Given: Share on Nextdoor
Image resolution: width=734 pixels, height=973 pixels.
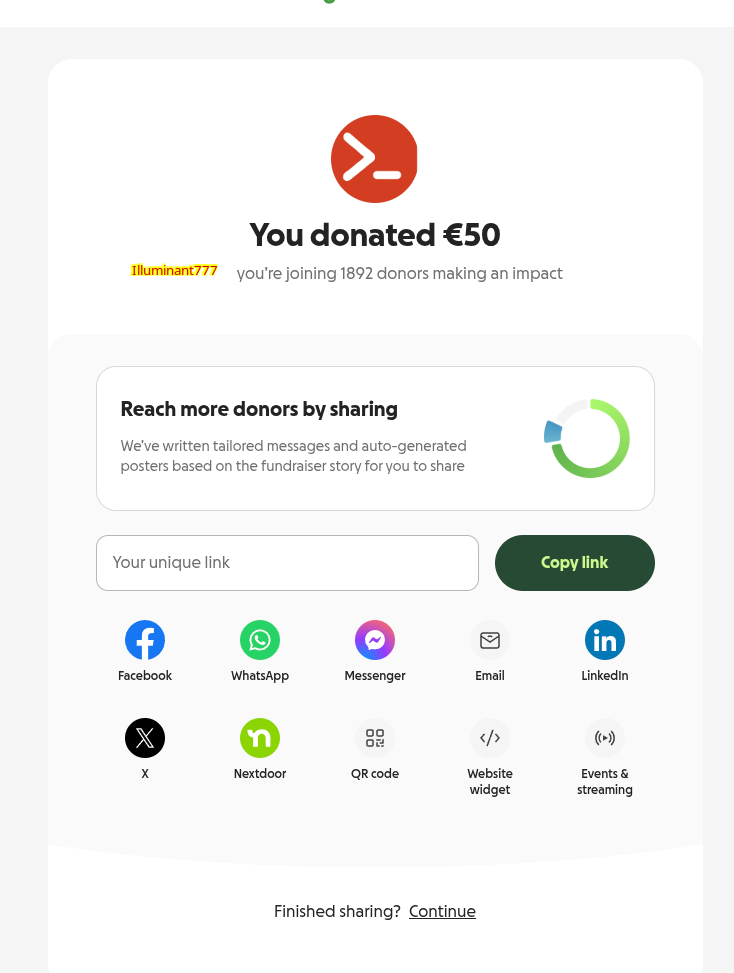Looking at the screenshot, I should (x=260, y=738).
